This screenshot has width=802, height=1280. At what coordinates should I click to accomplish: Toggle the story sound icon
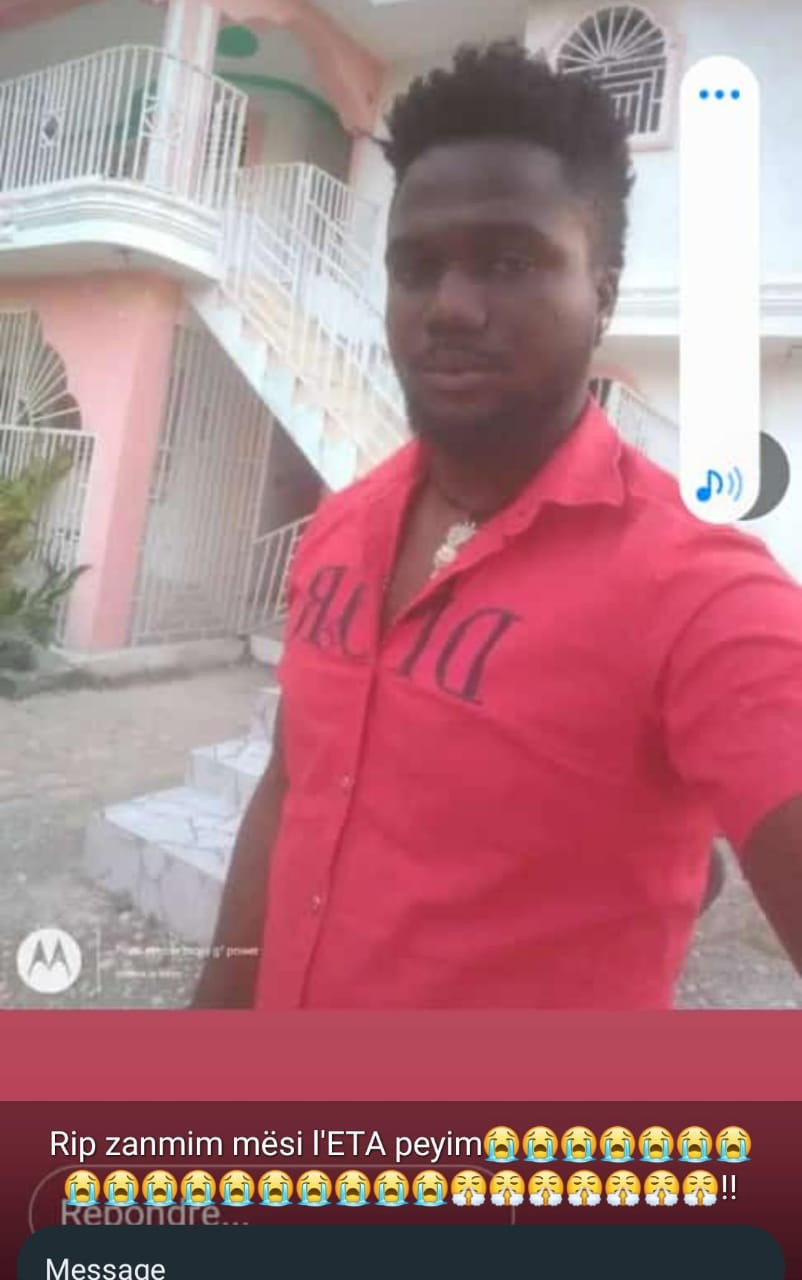pos(719,486)
